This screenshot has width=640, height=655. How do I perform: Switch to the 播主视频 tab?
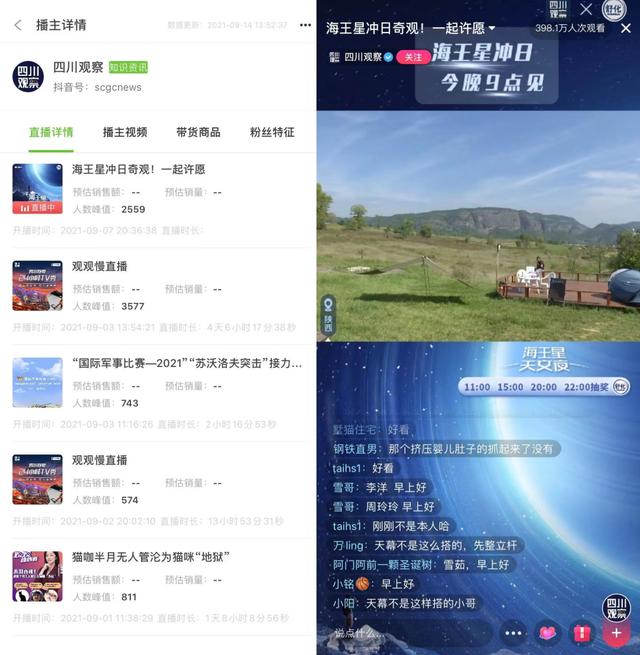pos(125,132)
